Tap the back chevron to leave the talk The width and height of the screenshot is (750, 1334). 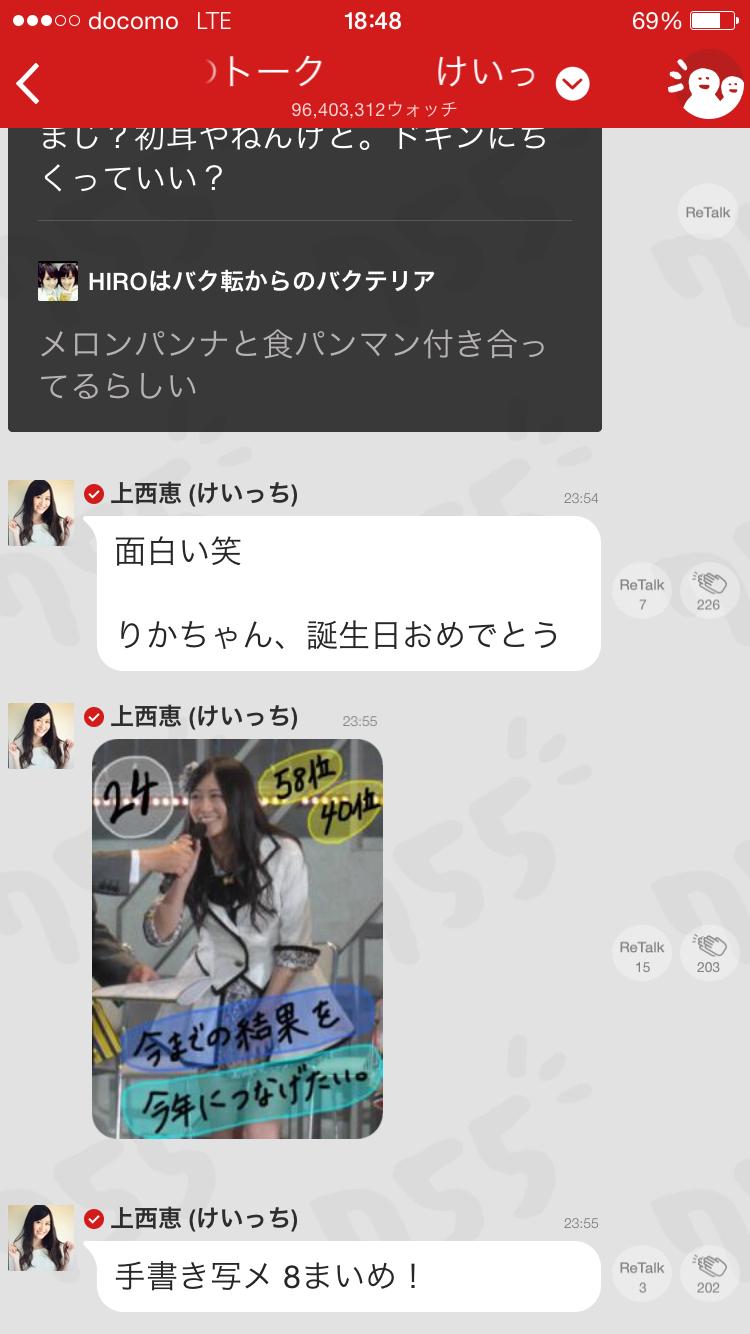click(27, 84)
